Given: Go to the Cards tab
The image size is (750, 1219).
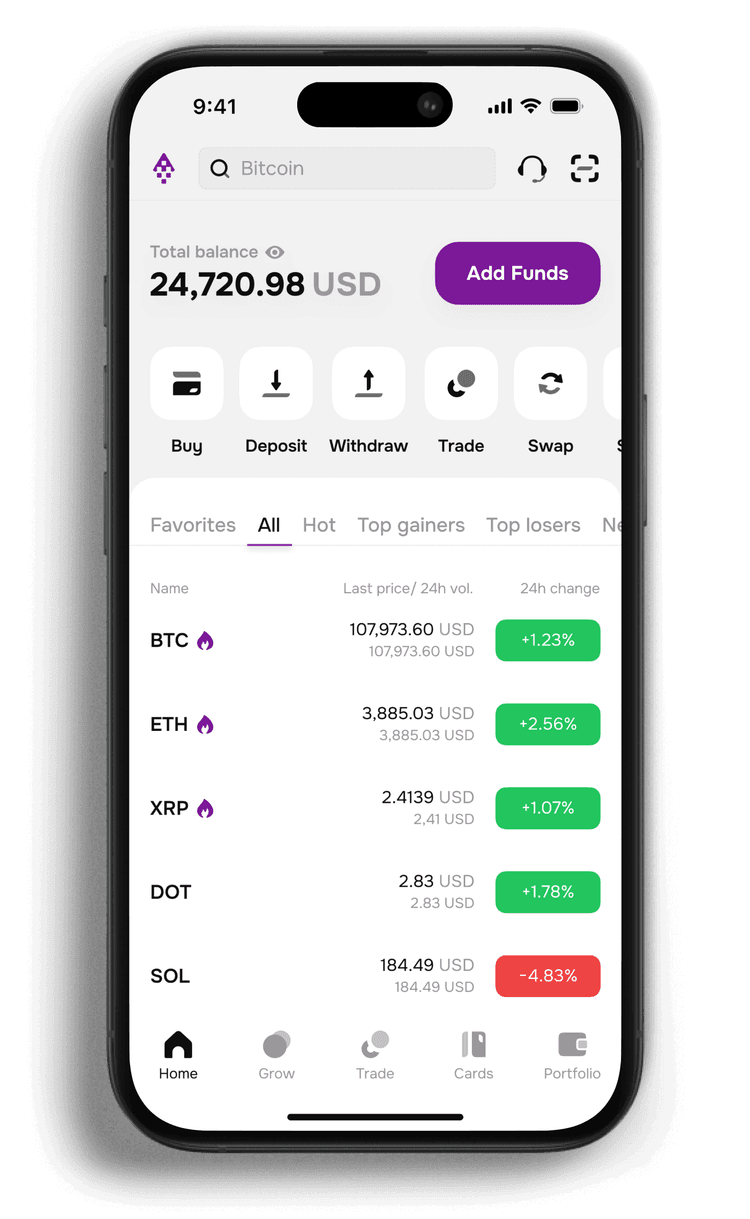Looking at the screenshot, I should pyautogui.click(x=473, y=1056).
